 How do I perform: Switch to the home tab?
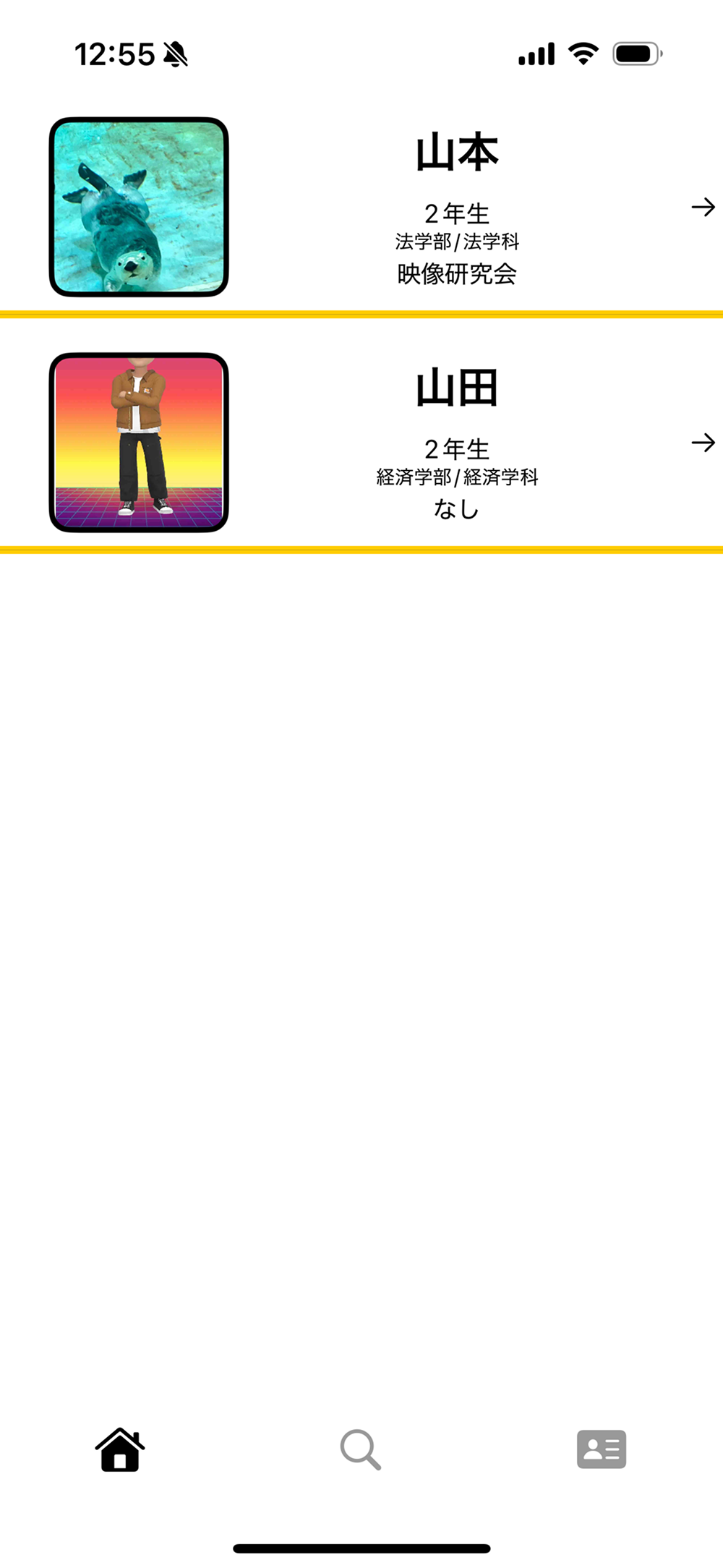point(120,1449)
